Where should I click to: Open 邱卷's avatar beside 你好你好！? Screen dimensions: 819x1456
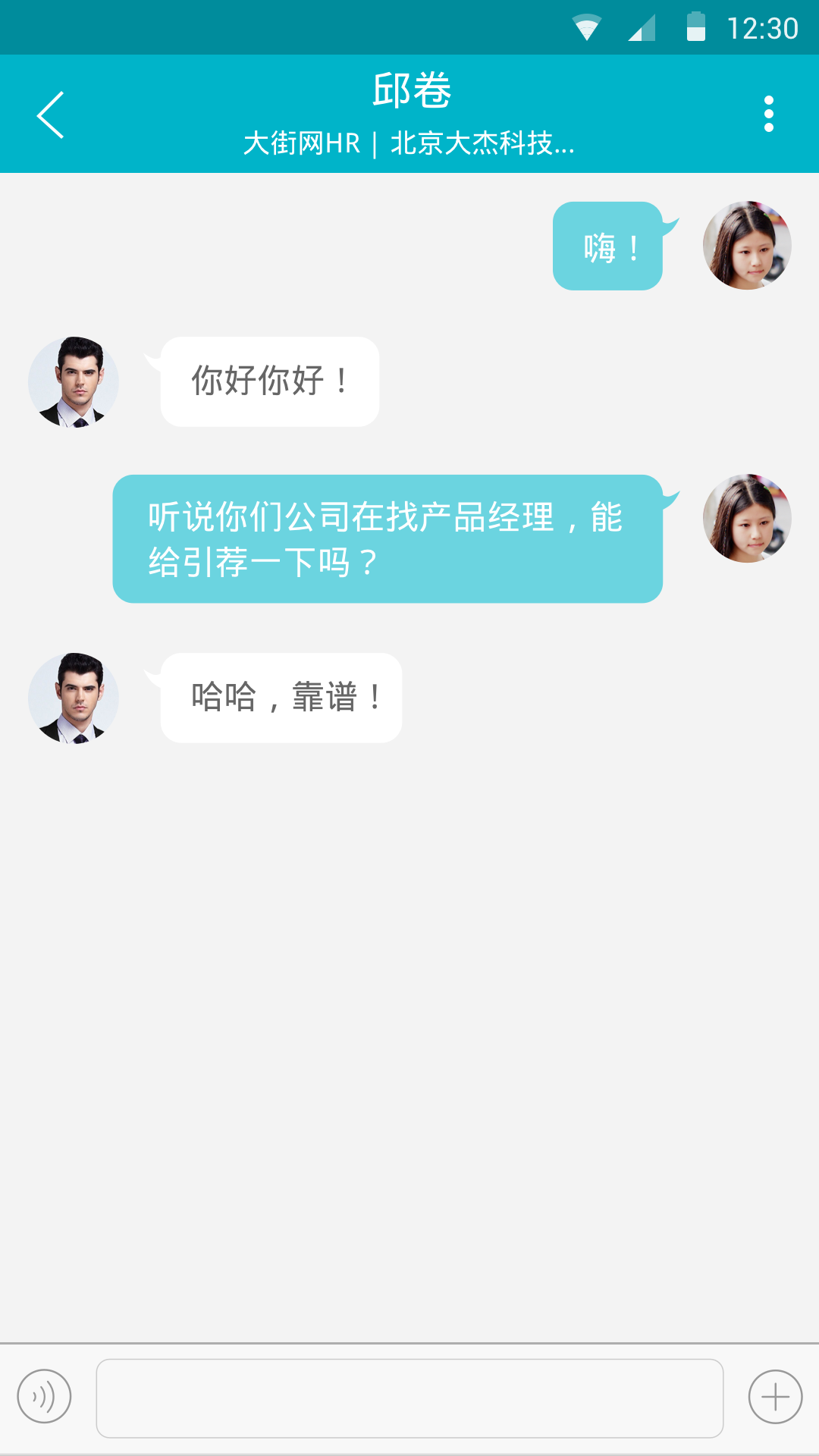click(74, 382)
